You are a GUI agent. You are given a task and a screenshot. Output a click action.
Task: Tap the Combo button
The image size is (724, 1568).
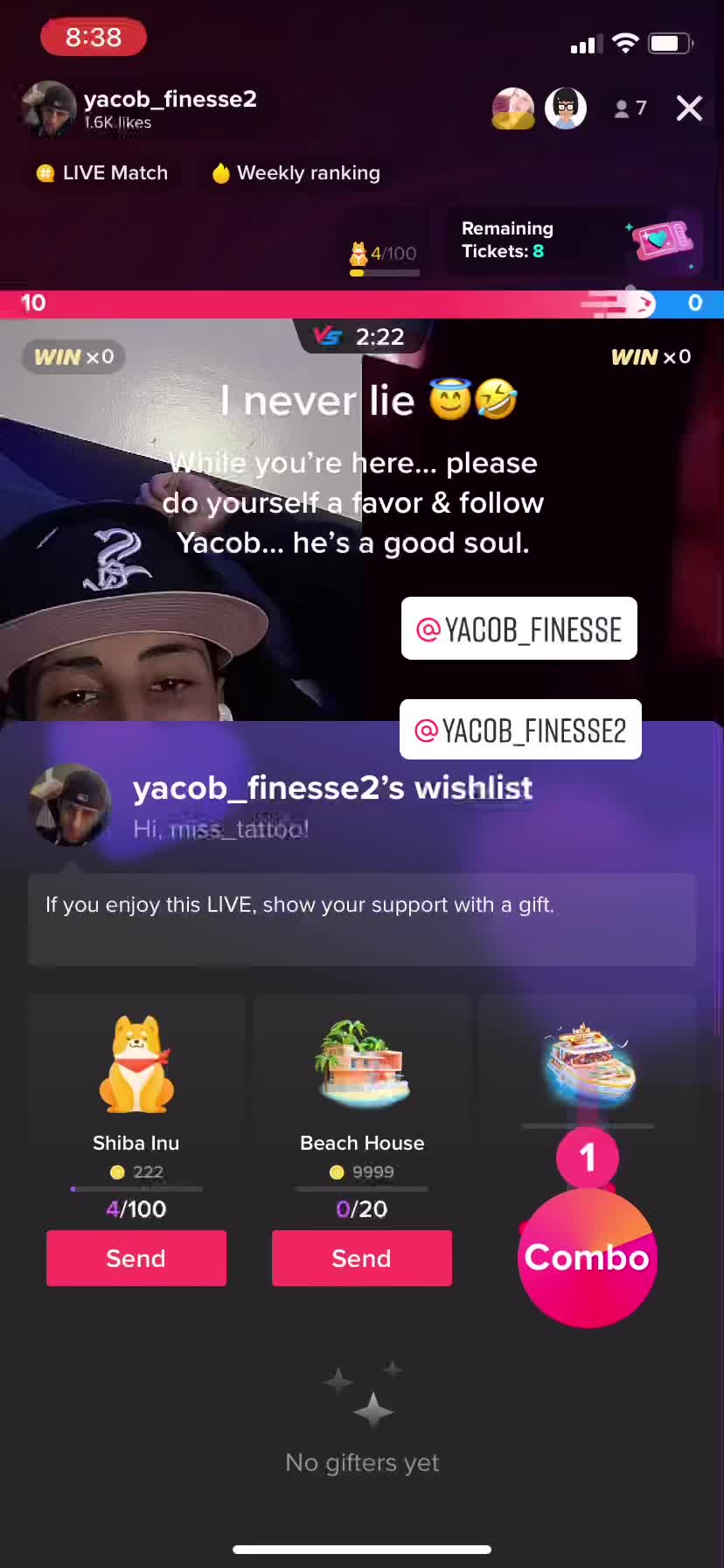click(587, 1257)
